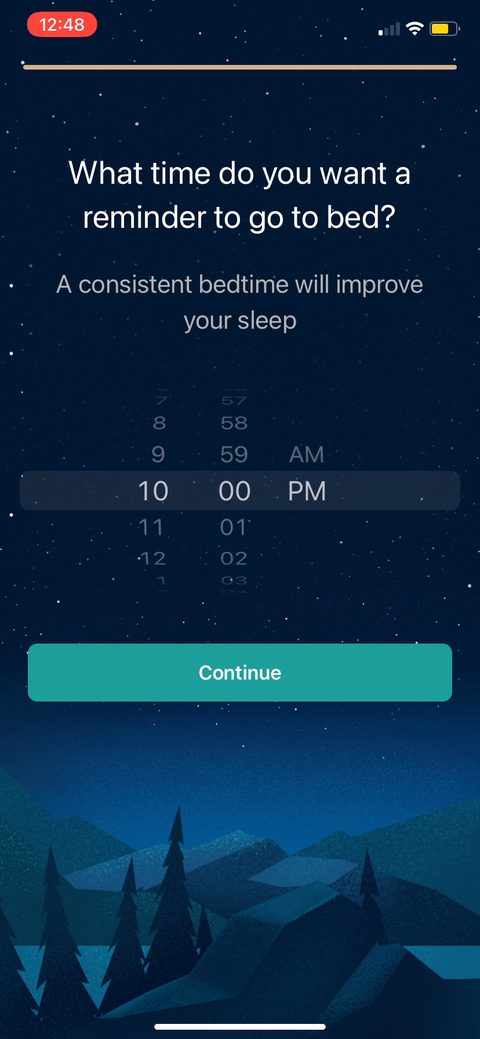The image size is (480, 1039).
Task: Select hour 8 in the picker wheel
Action: [159, 423]
